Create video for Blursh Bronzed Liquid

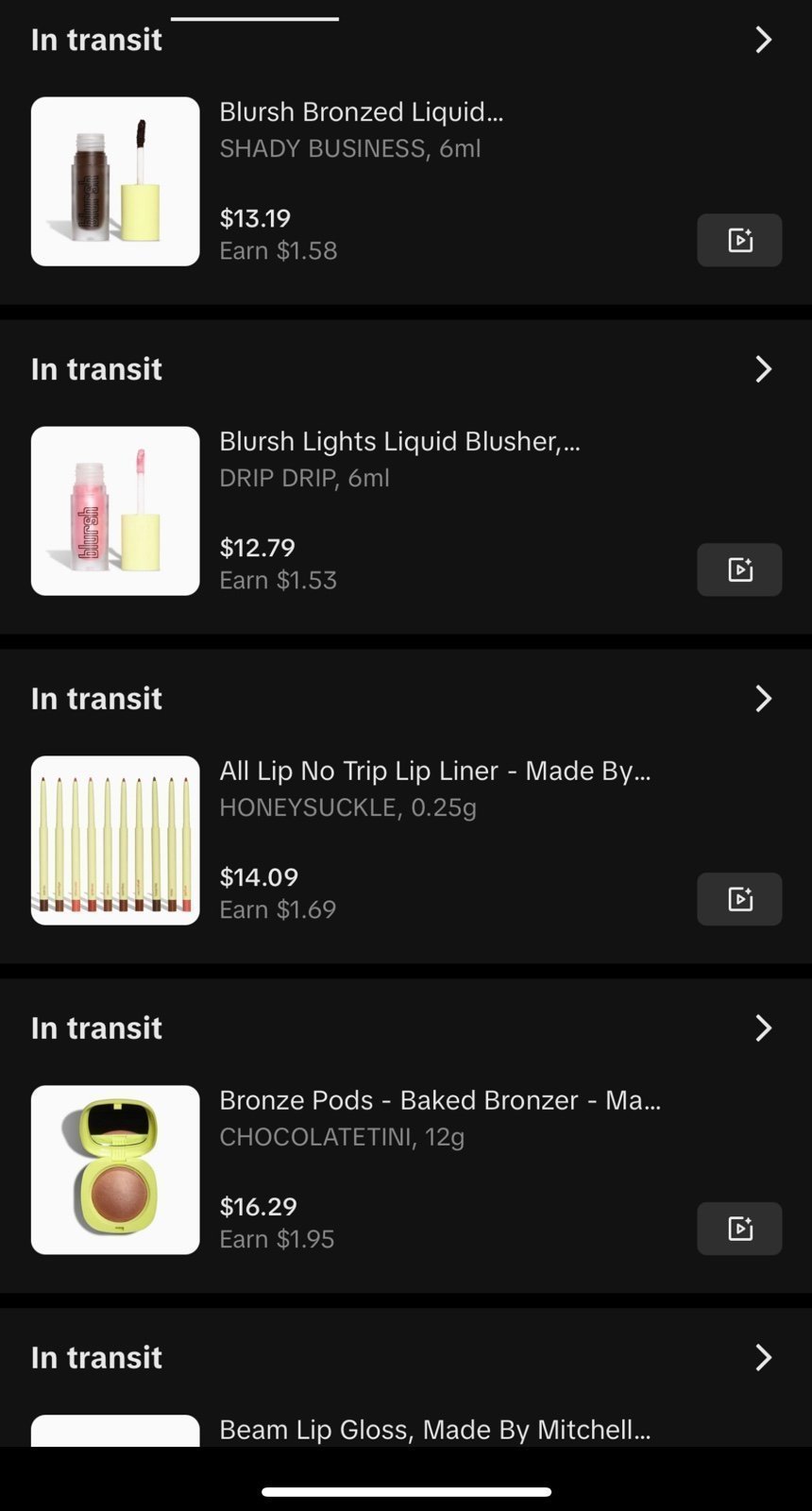(739, 240)
